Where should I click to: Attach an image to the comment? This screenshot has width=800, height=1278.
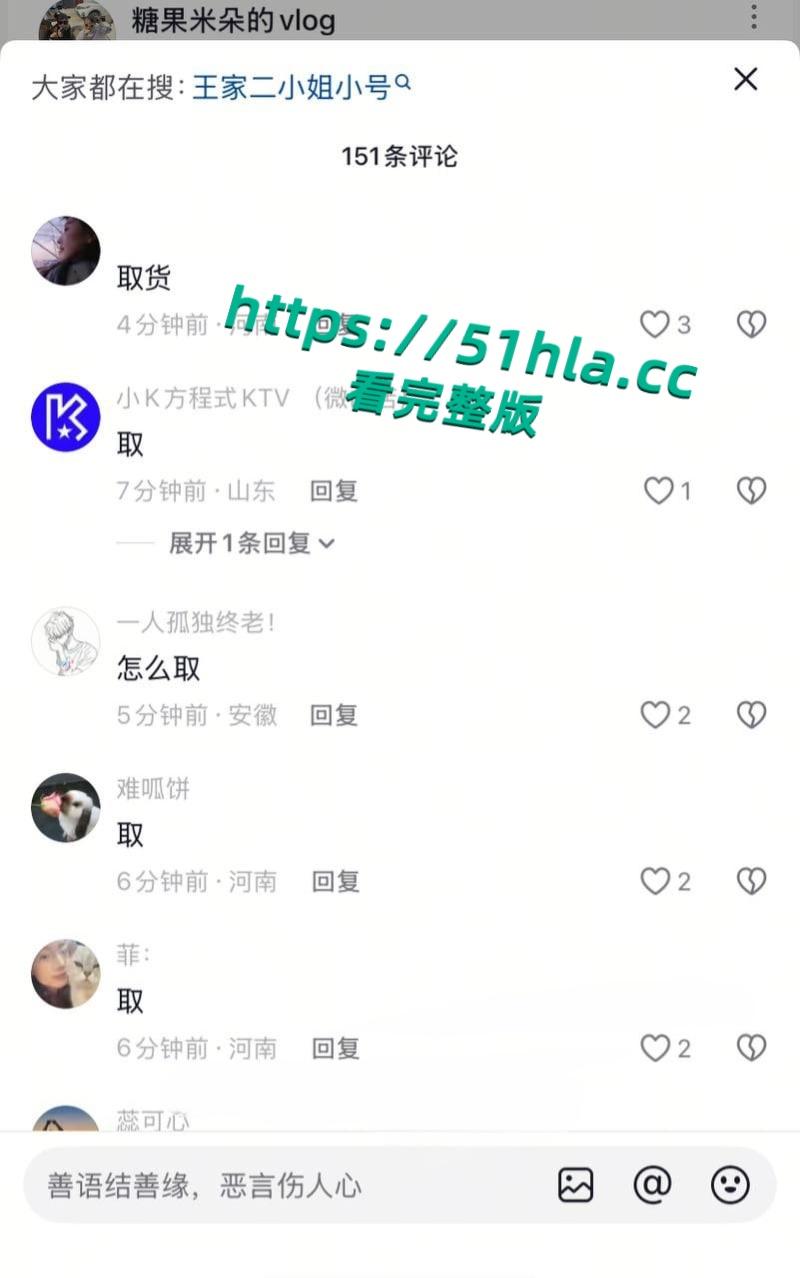pos(575,1186)
